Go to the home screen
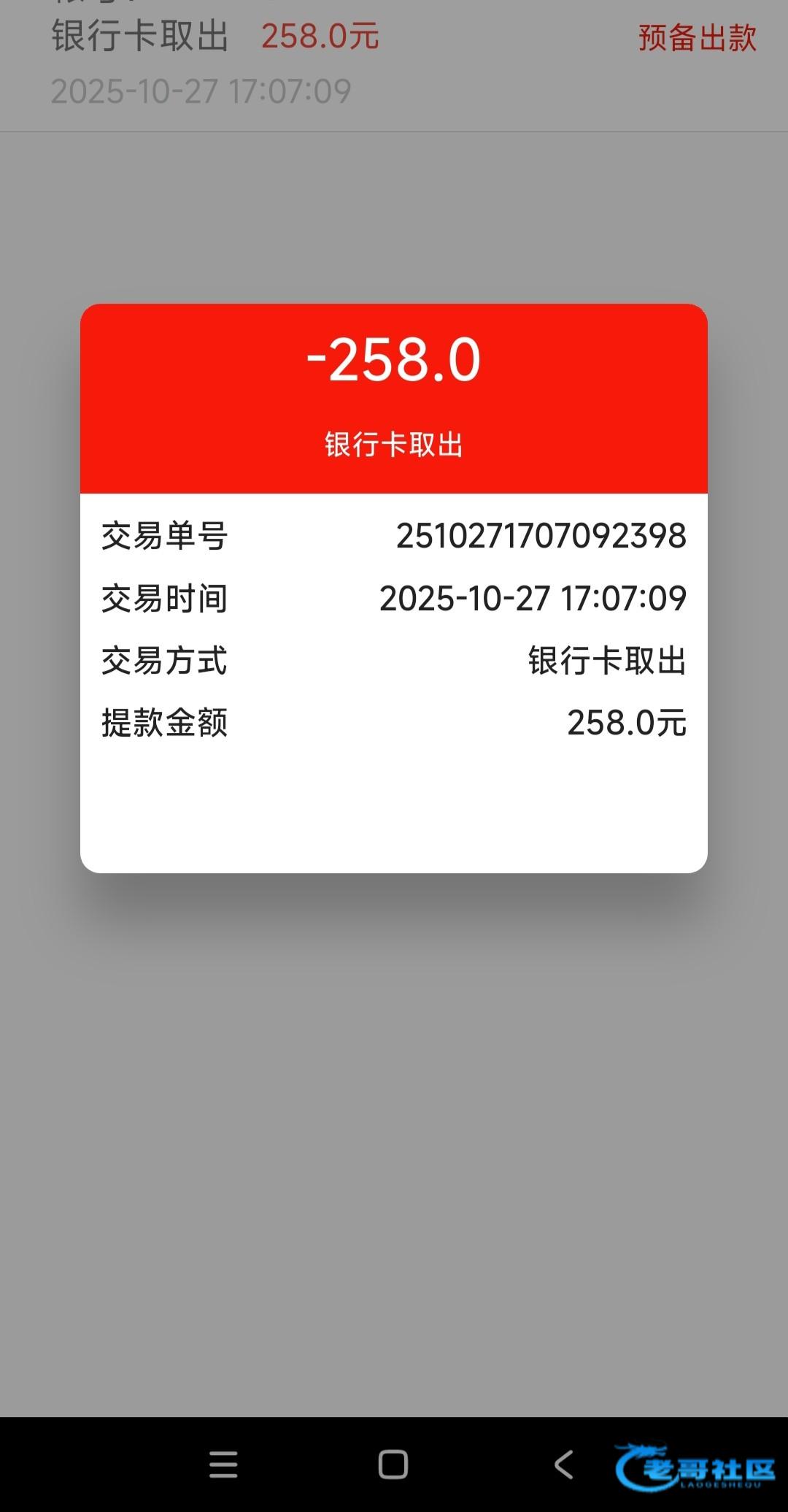Viewport: 788px width, 1512px height. [393, 1465]
